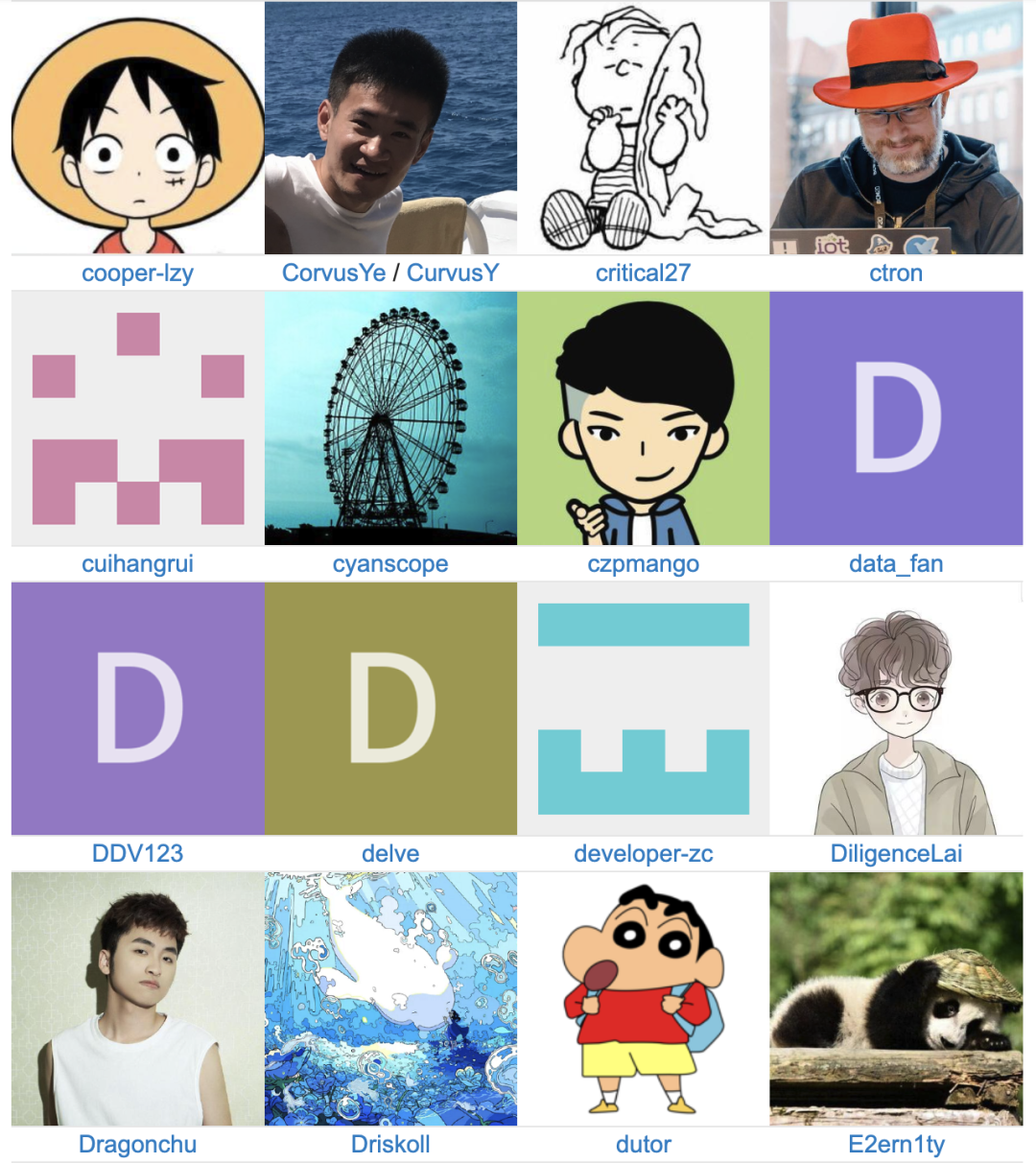Open the E2ern1ty profile link

[x=895, y=1144]
